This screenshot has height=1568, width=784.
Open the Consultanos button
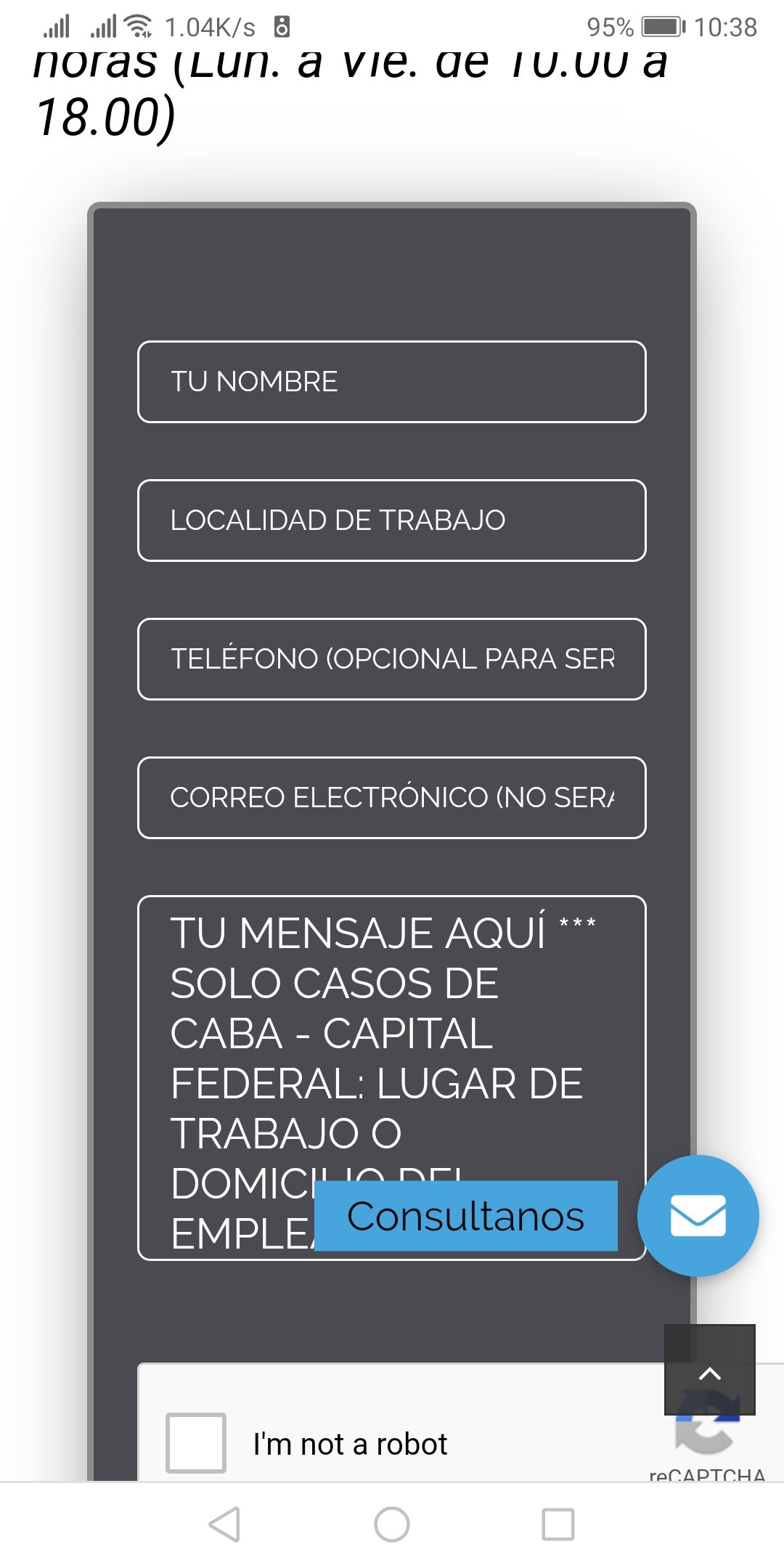pos(465,1216)
